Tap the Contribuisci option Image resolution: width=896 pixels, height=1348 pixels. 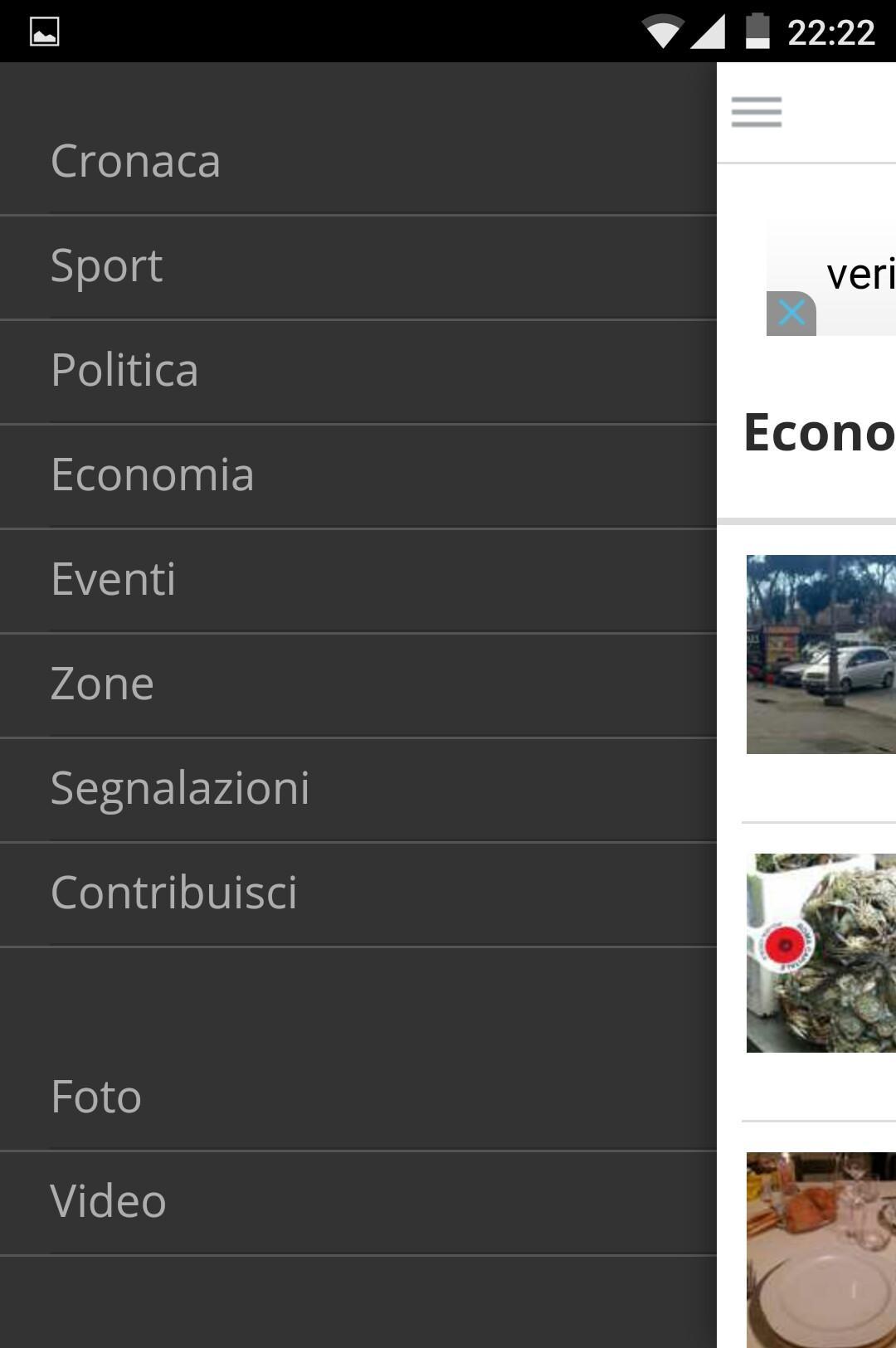tap(174, 893)
